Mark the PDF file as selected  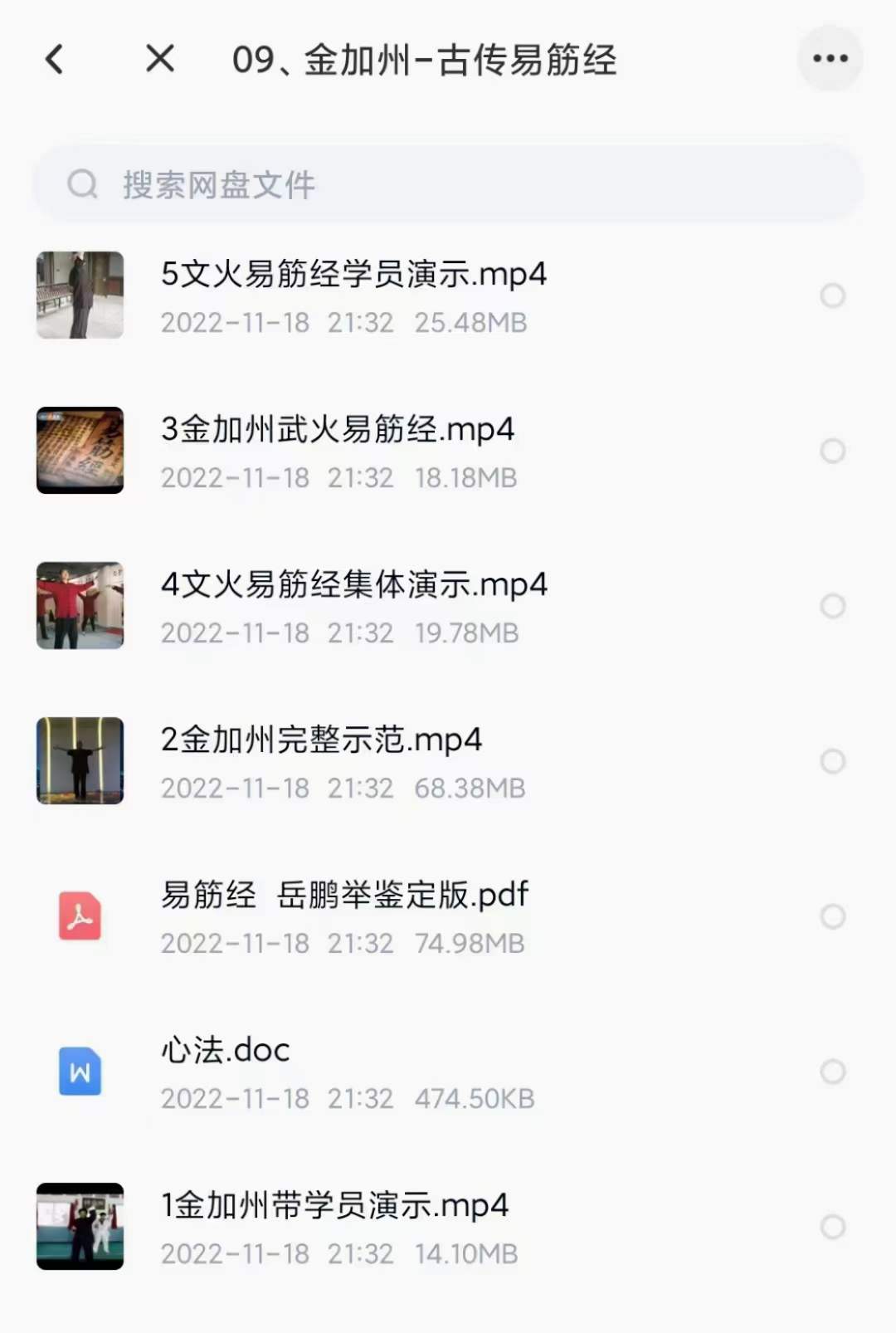point(833,916)
